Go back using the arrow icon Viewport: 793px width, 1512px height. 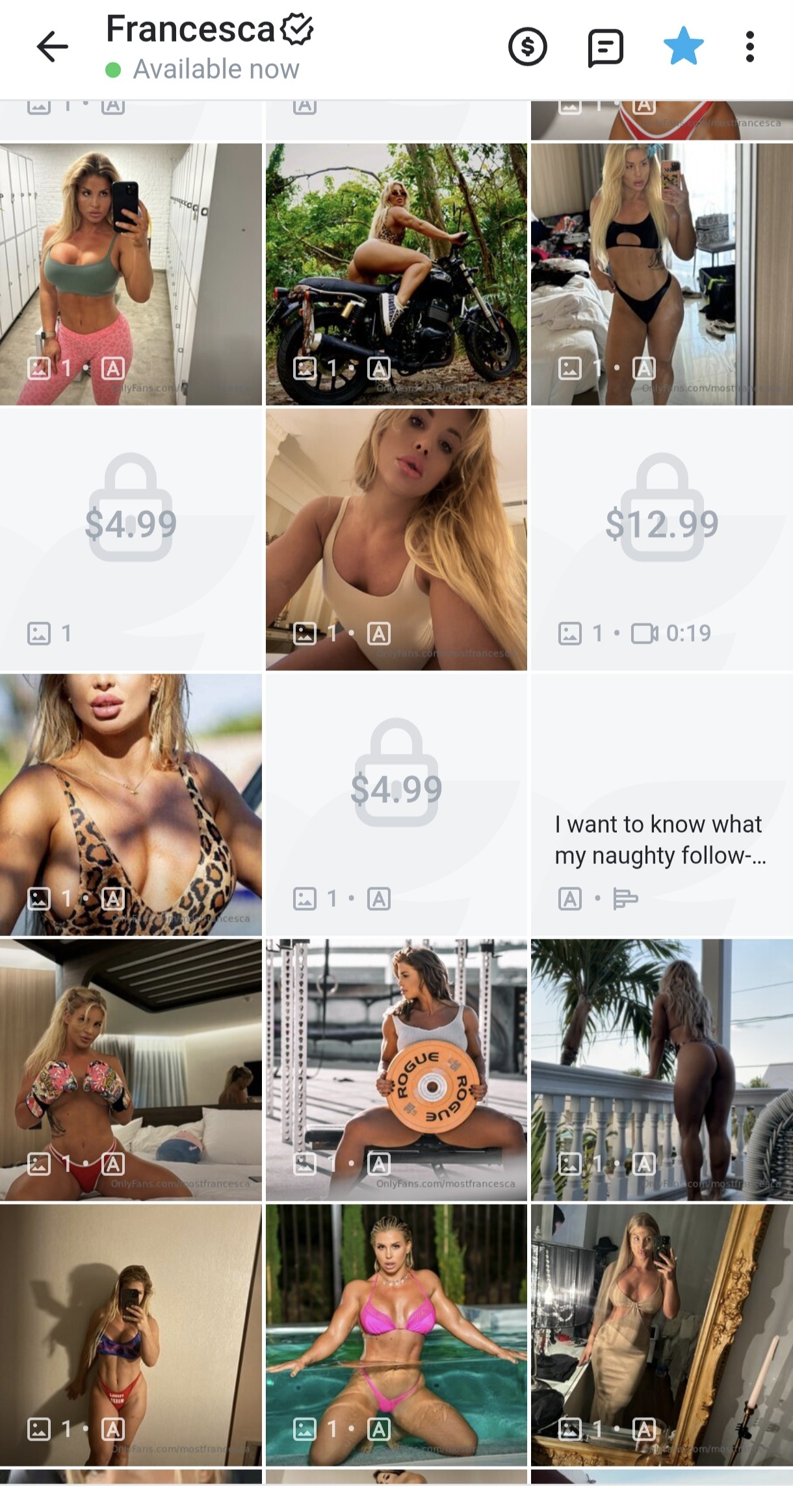point(52,47)
